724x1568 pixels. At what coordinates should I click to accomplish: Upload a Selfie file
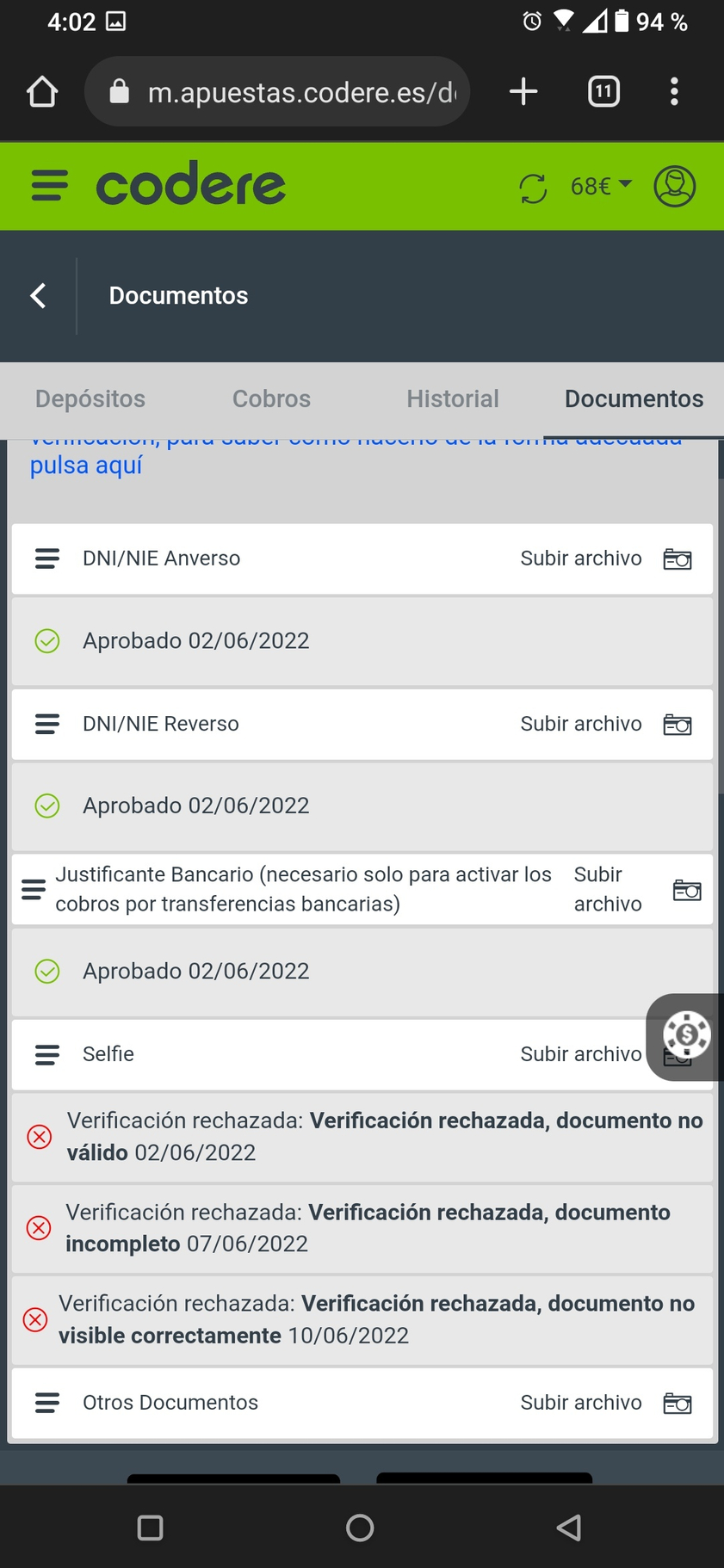(581, 1054)
